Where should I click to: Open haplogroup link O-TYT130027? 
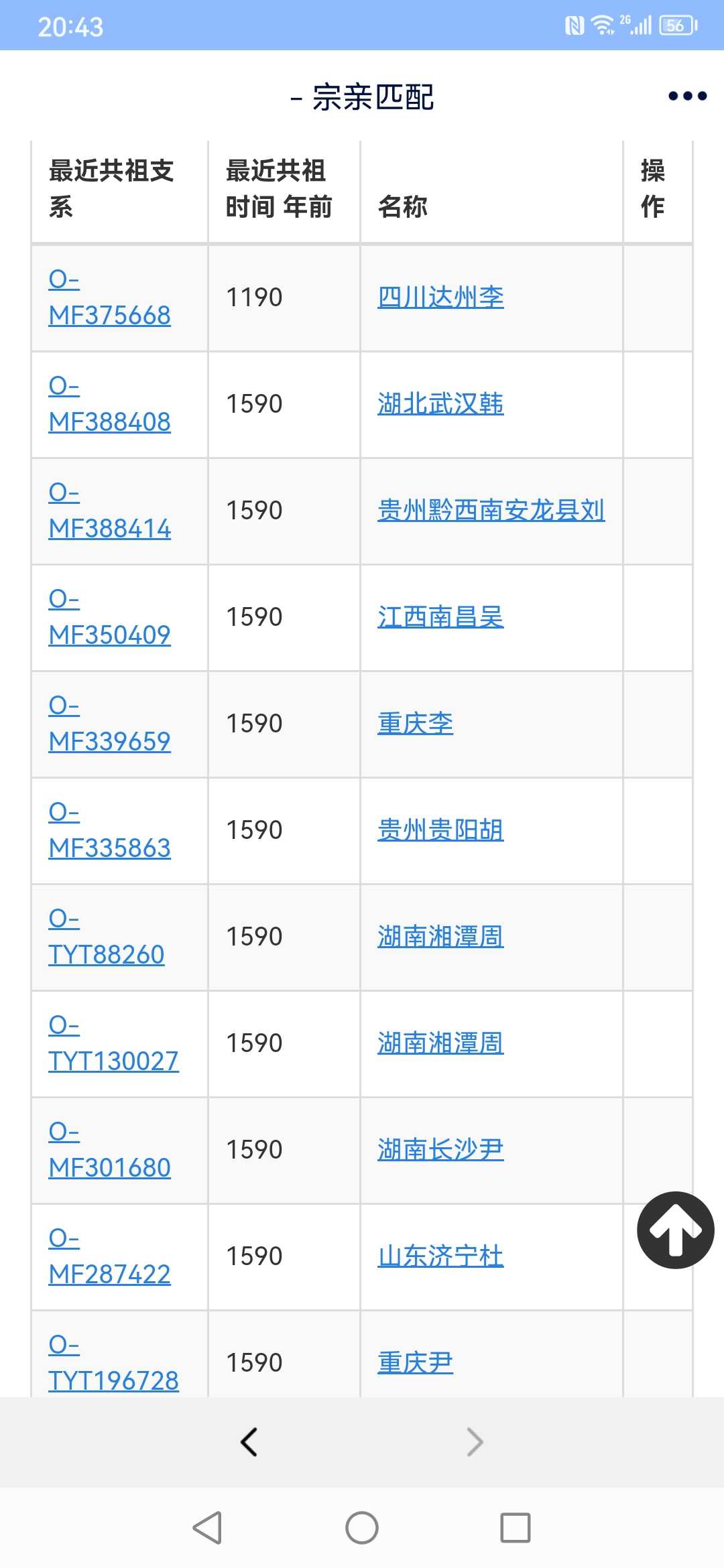click(114, 1043)
